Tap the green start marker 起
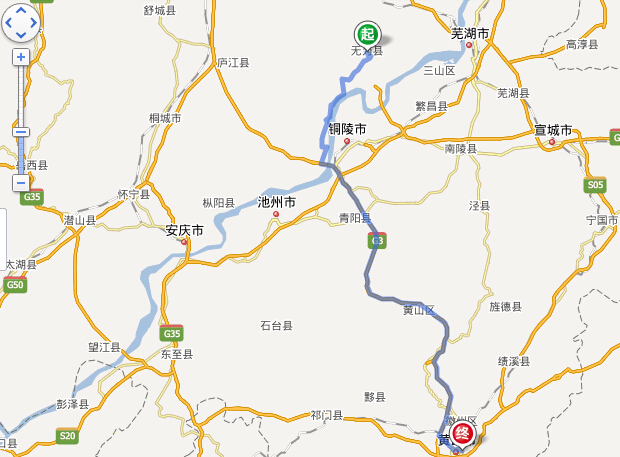 pyautogui.click(x=369, y=32)
